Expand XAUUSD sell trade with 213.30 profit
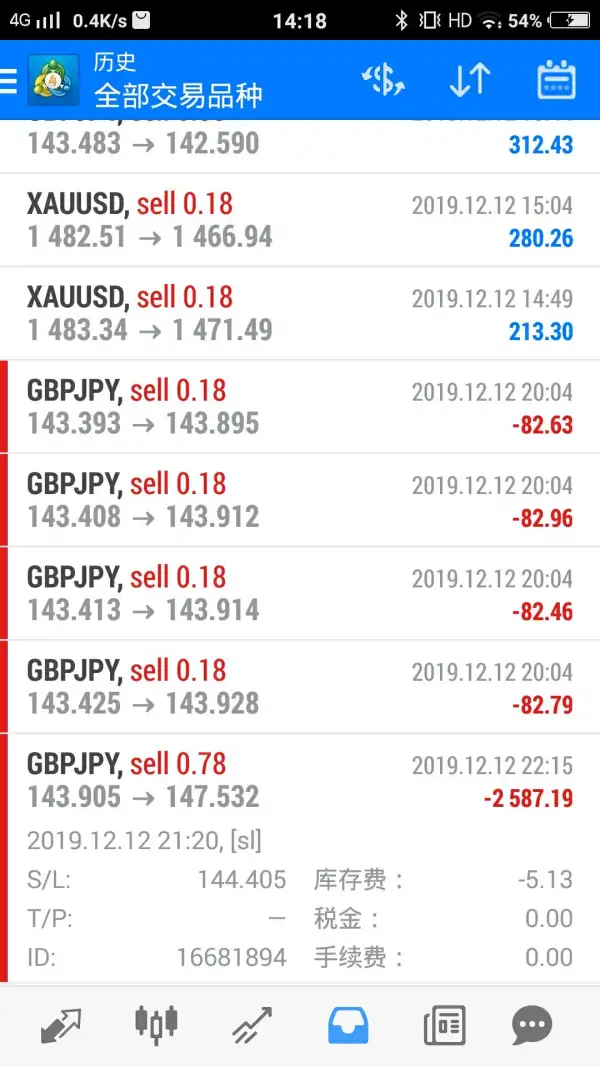 pyautogui.click(x=300, y=314)
